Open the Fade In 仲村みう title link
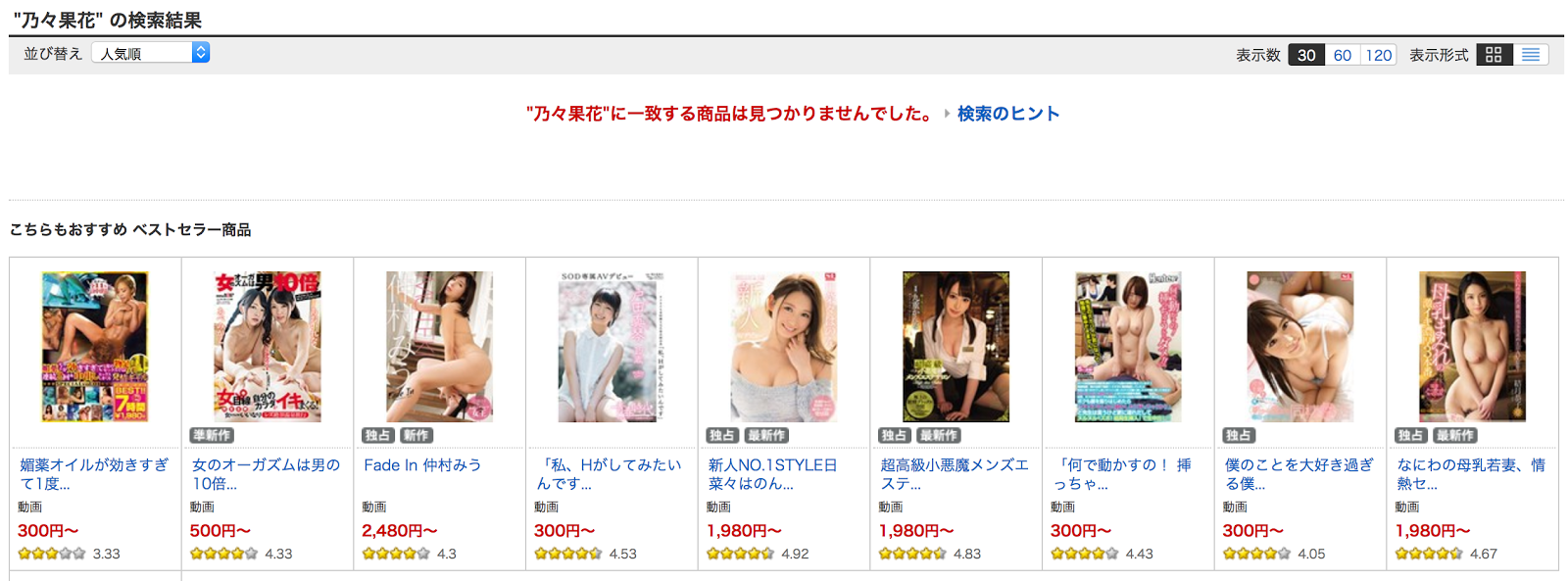Image resolution: width=1568 pixels, height=581 pixels. (x=422, y=465)
